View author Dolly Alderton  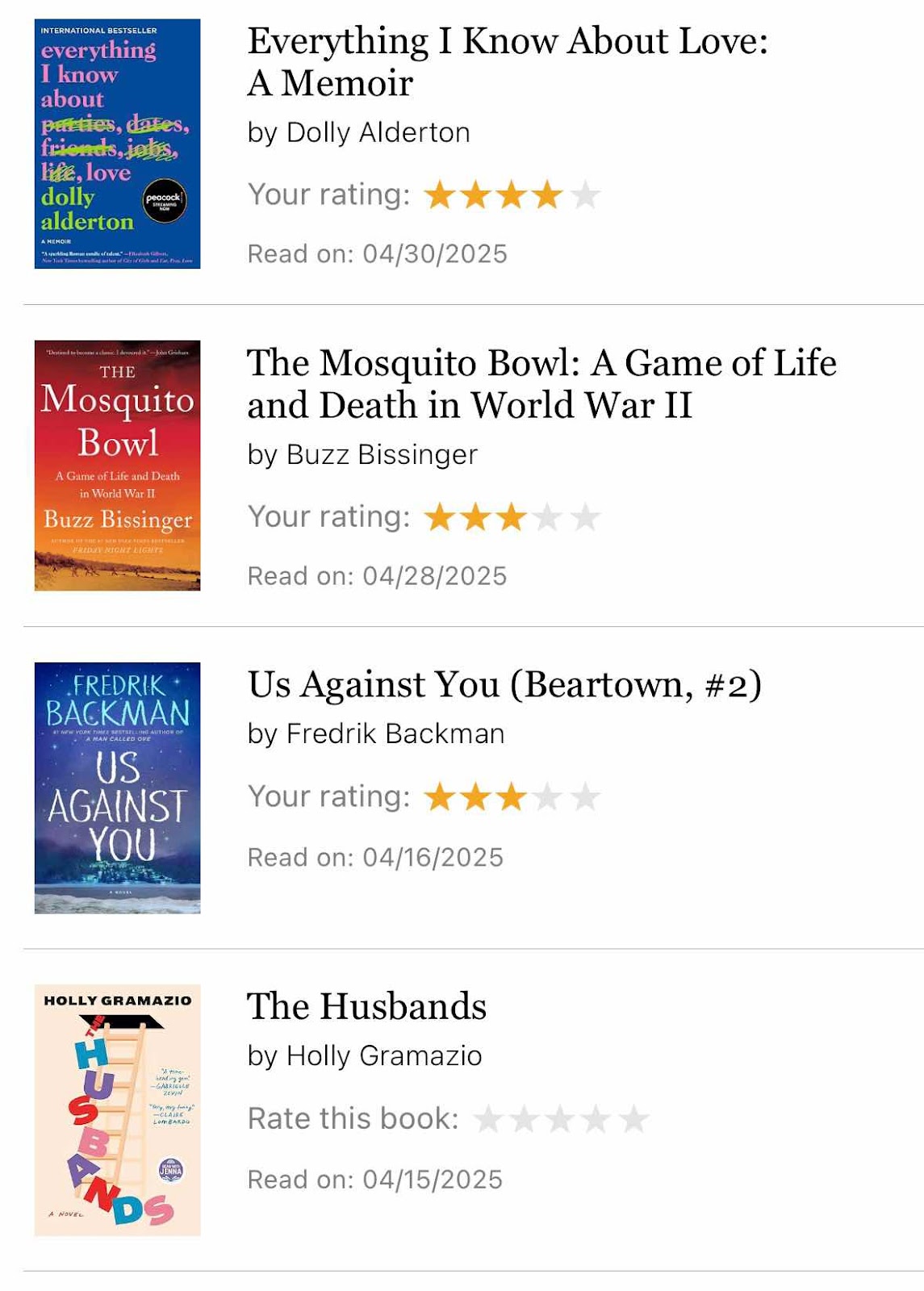[378, 132]
